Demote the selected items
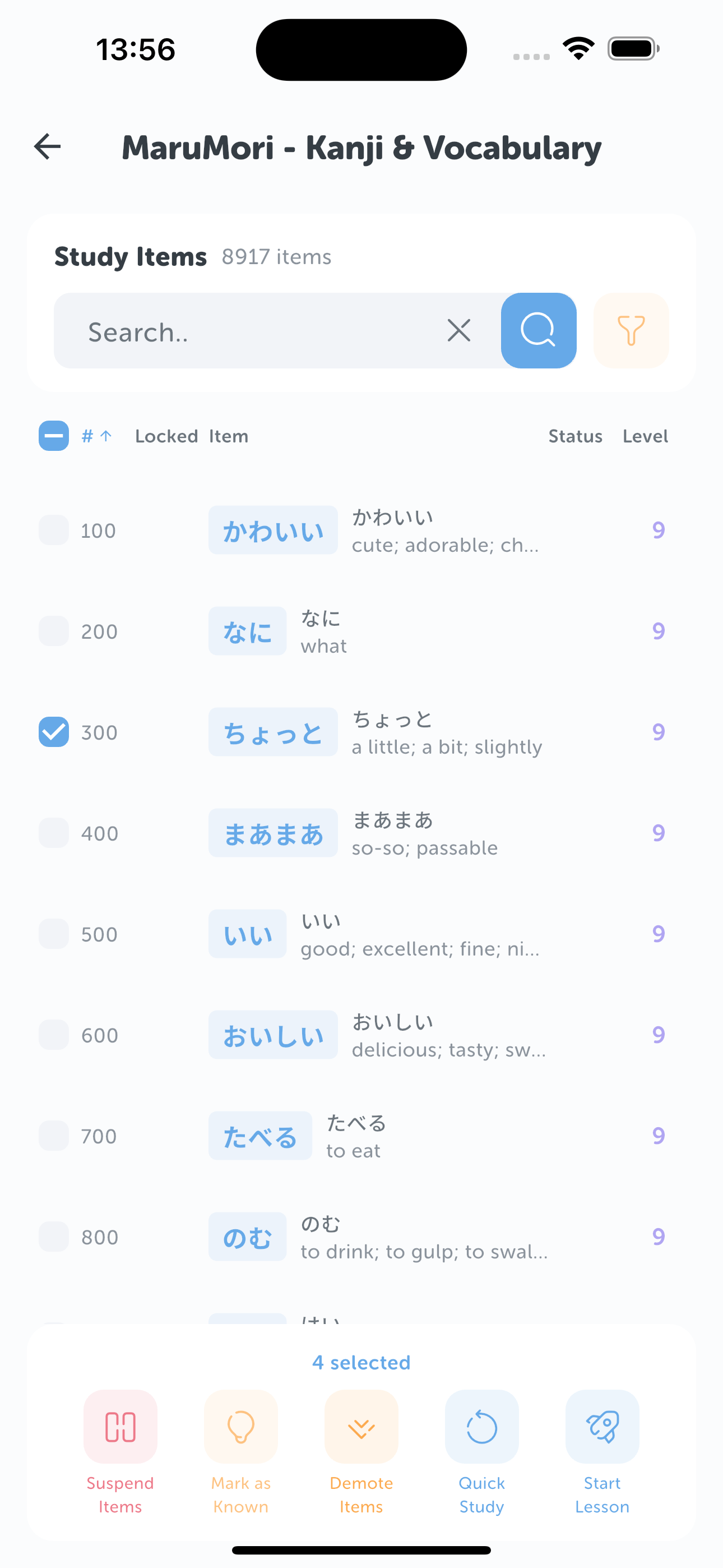This screenshot has width=723, height=1568. coord(361,1427)
